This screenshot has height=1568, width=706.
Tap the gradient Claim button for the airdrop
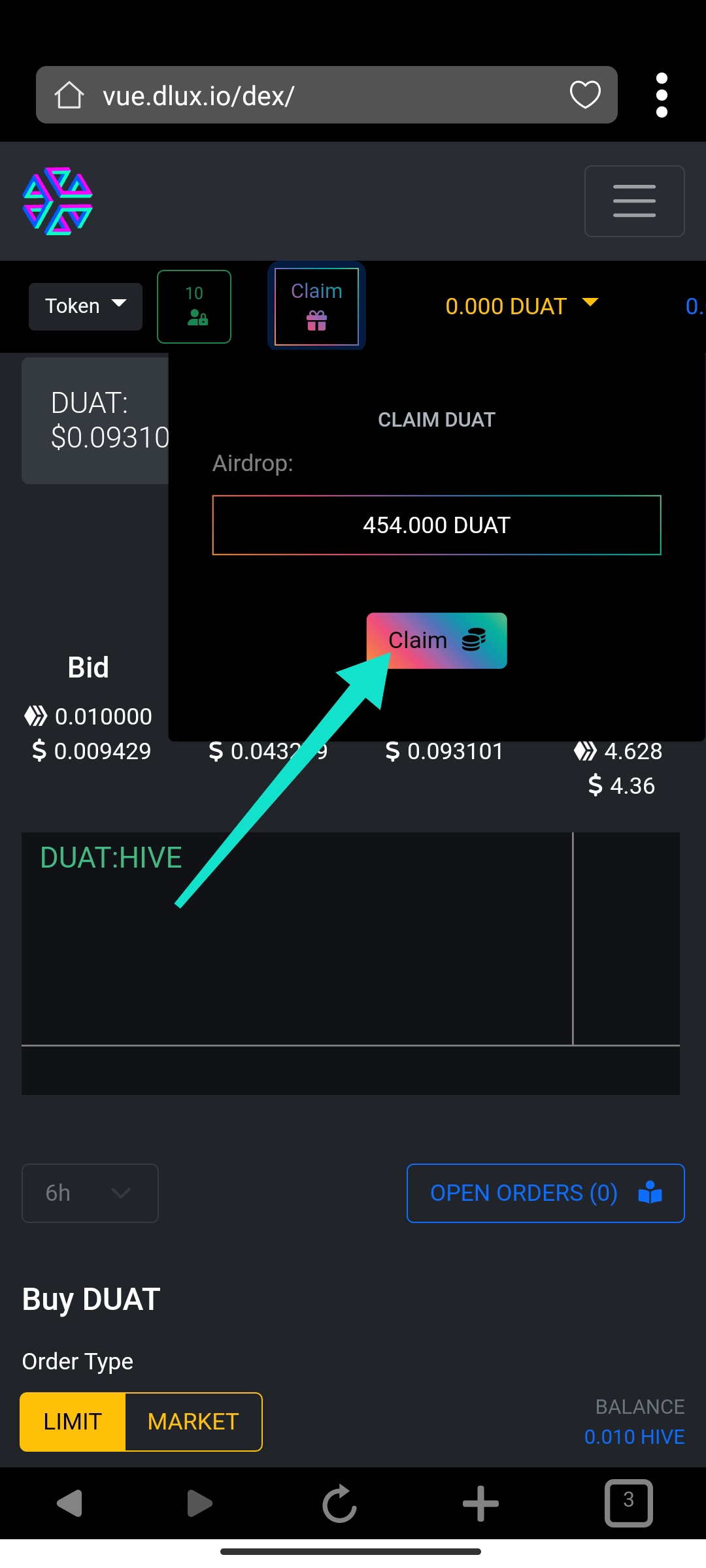[437, 640]
